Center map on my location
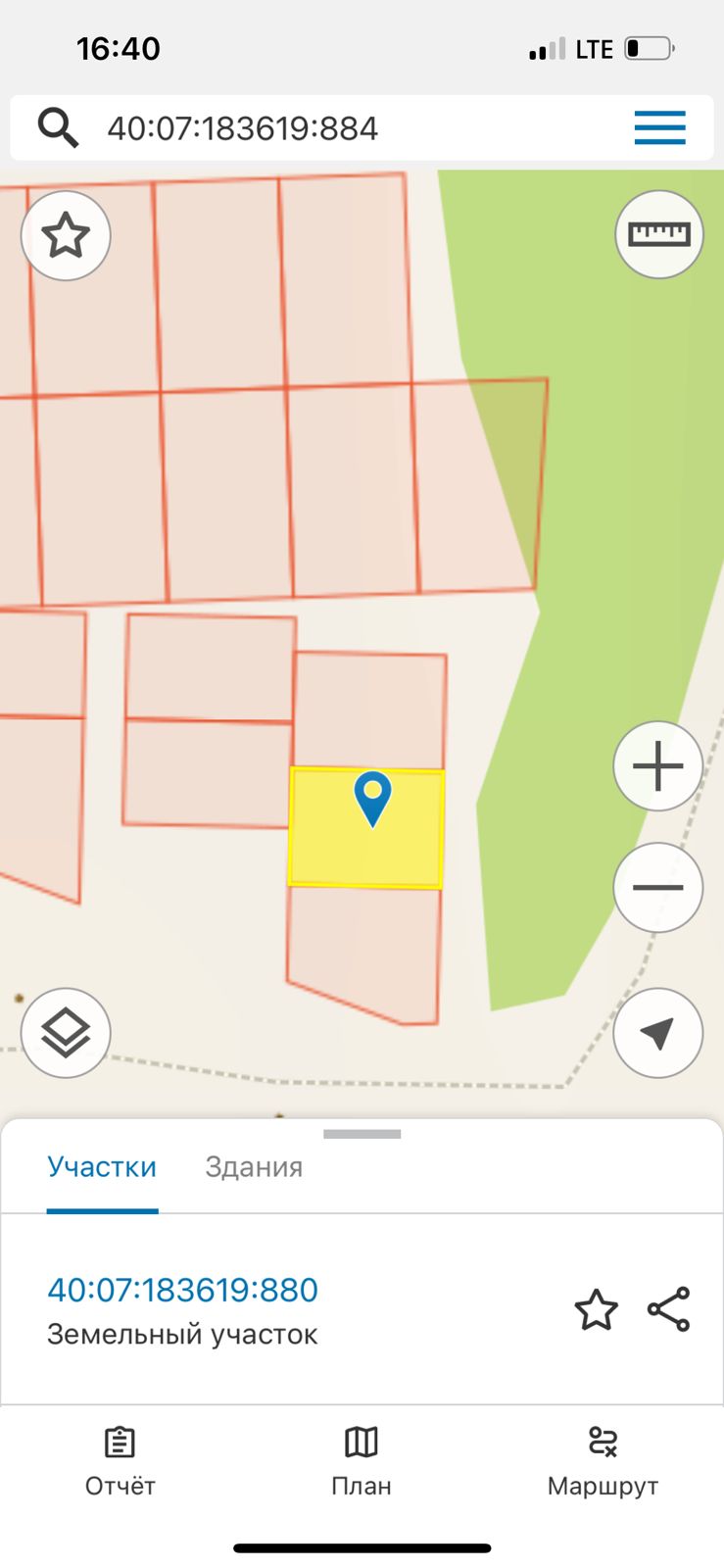This screenshot has width=724, height=1568. coord(658,1033)
